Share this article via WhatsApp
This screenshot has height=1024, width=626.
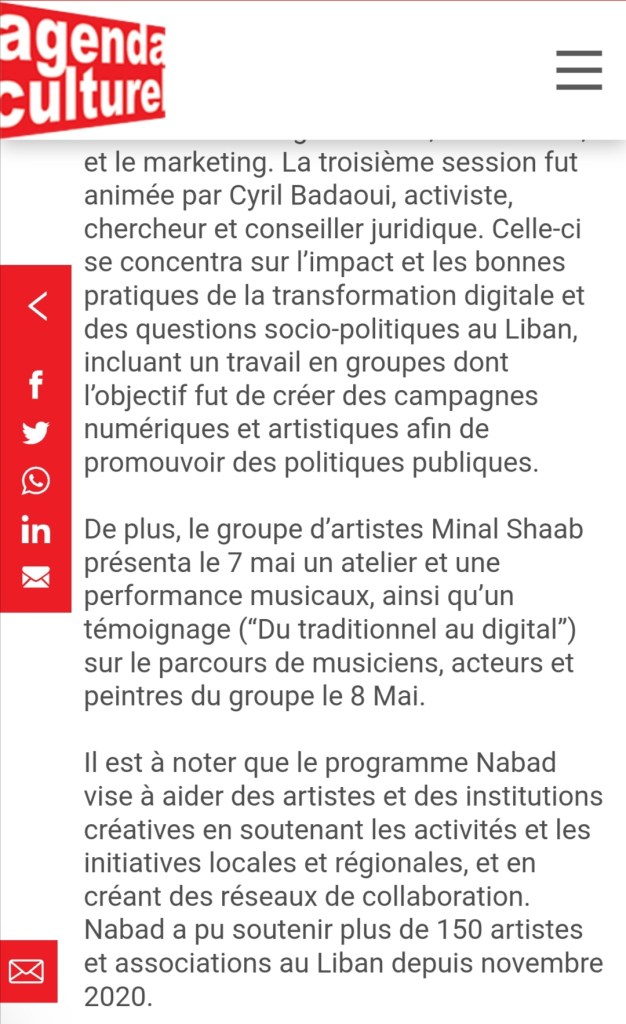[36, 481]
